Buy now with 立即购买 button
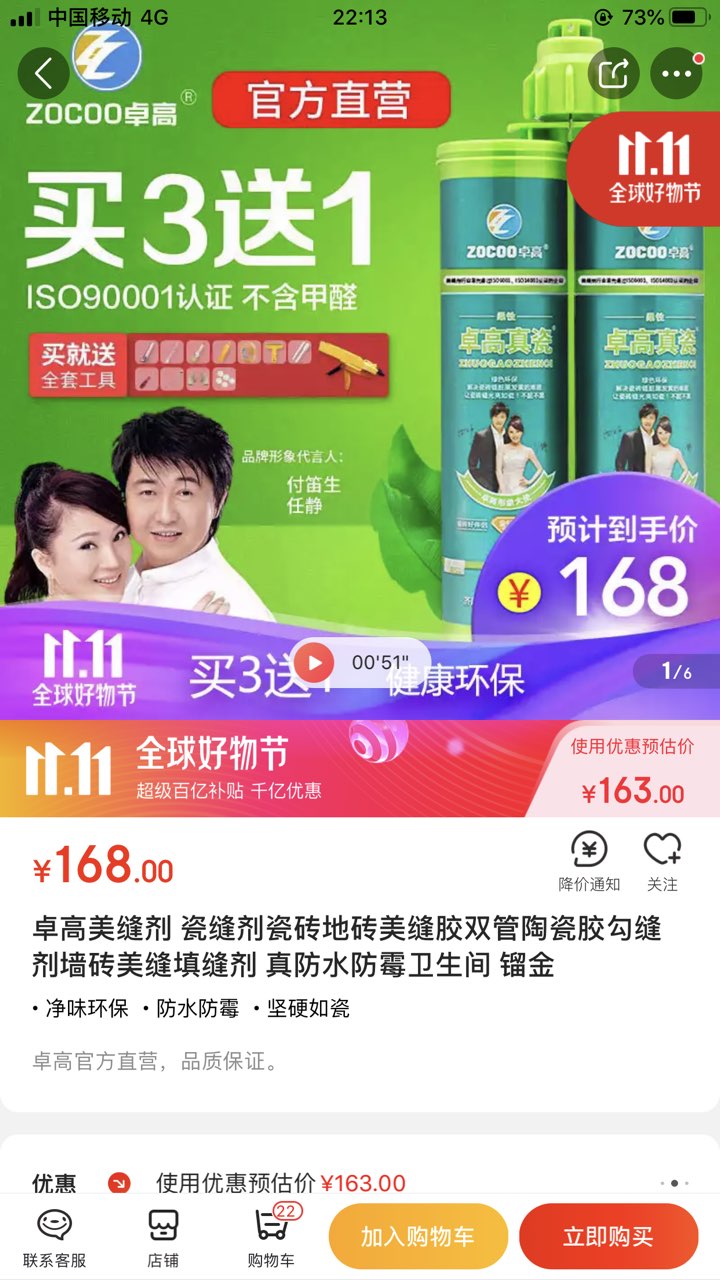This screenshot has height=1280, width=720. pos(608,1237)
